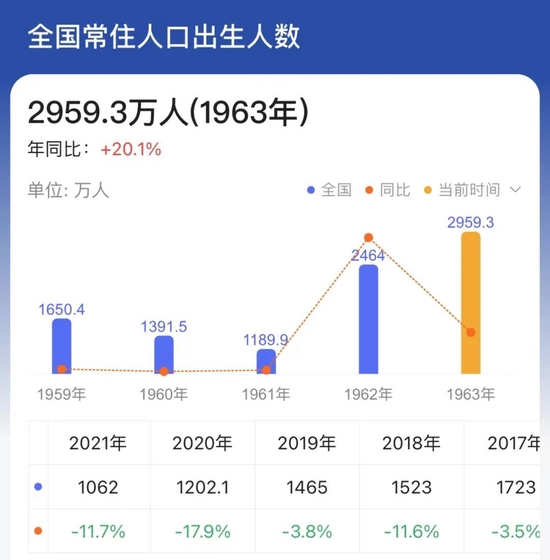Select the 1962年 bar showing 2464
Screen dimensions: 550x560
[368, 319]
